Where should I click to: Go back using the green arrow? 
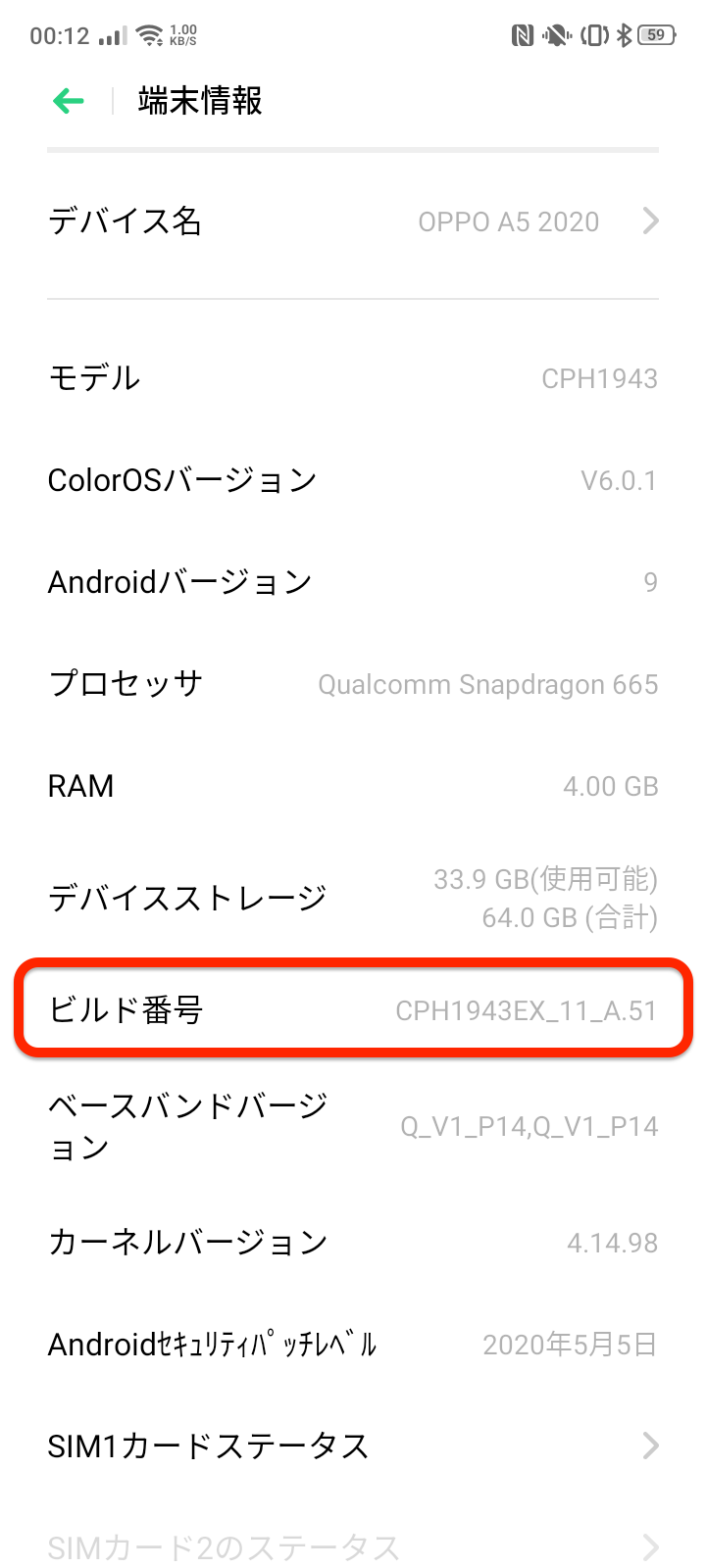point(69,101)
